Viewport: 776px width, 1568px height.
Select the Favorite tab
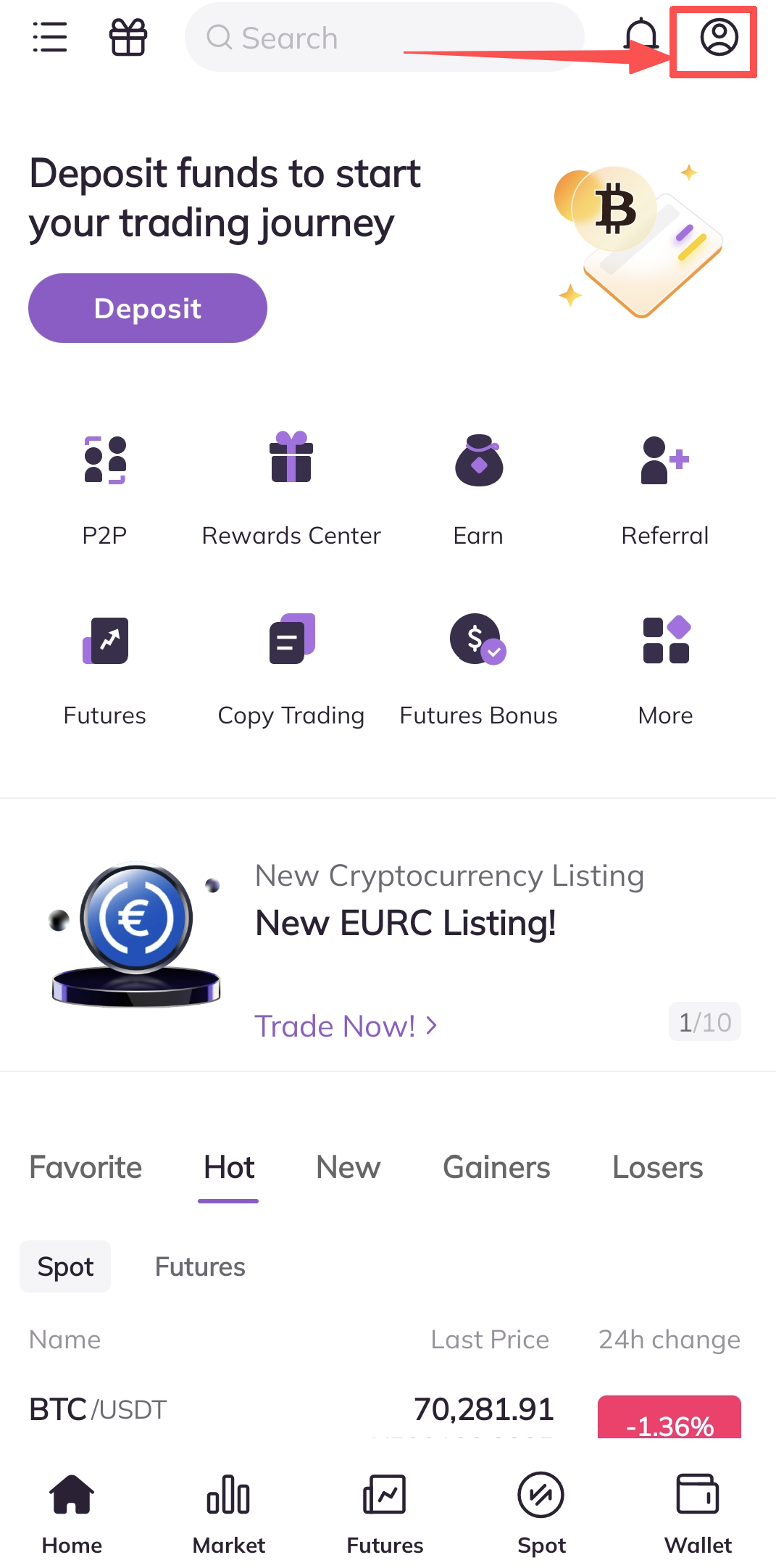click(x=85, y=1168)
